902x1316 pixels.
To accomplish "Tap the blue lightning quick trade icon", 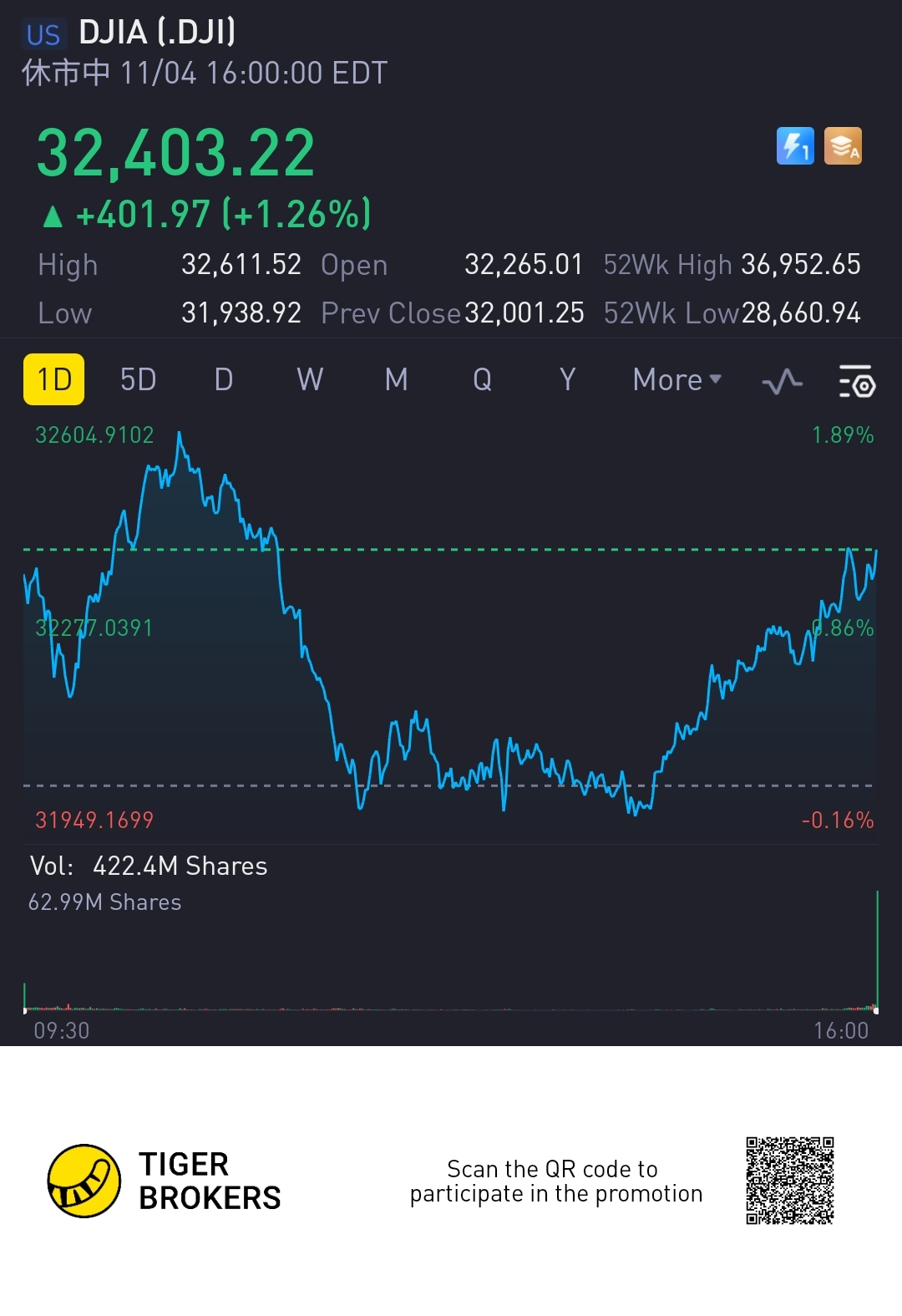I will pos(795,146).
